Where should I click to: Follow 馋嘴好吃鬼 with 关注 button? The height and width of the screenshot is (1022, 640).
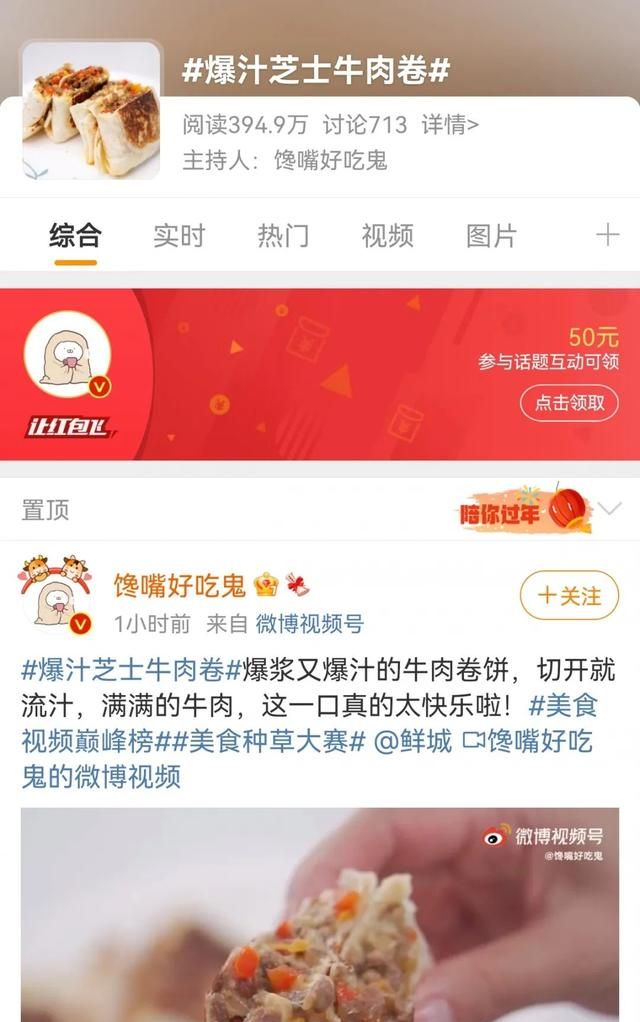point(569,595)
